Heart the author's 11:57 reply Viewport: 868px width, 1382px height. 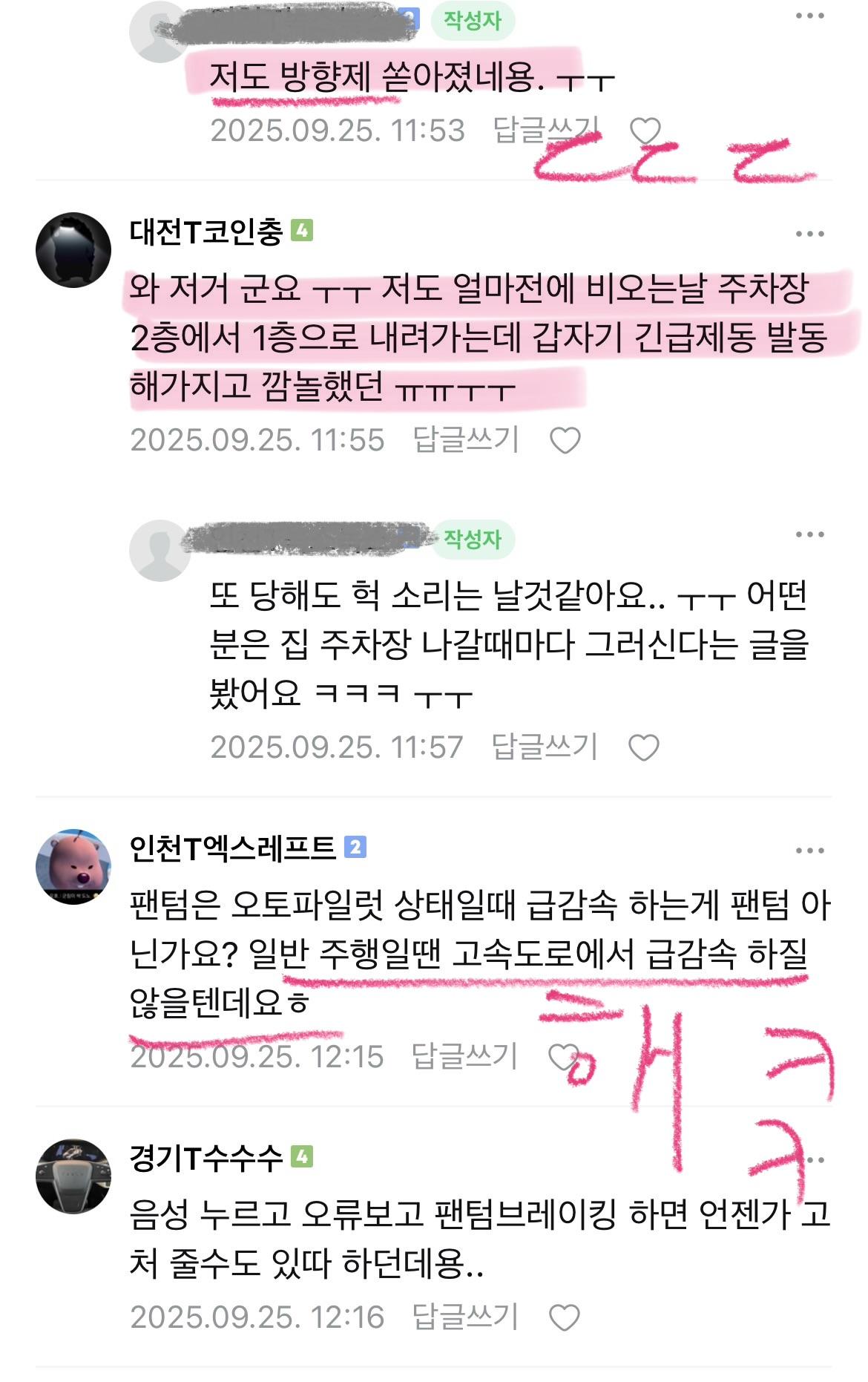[x=643, y=747]
